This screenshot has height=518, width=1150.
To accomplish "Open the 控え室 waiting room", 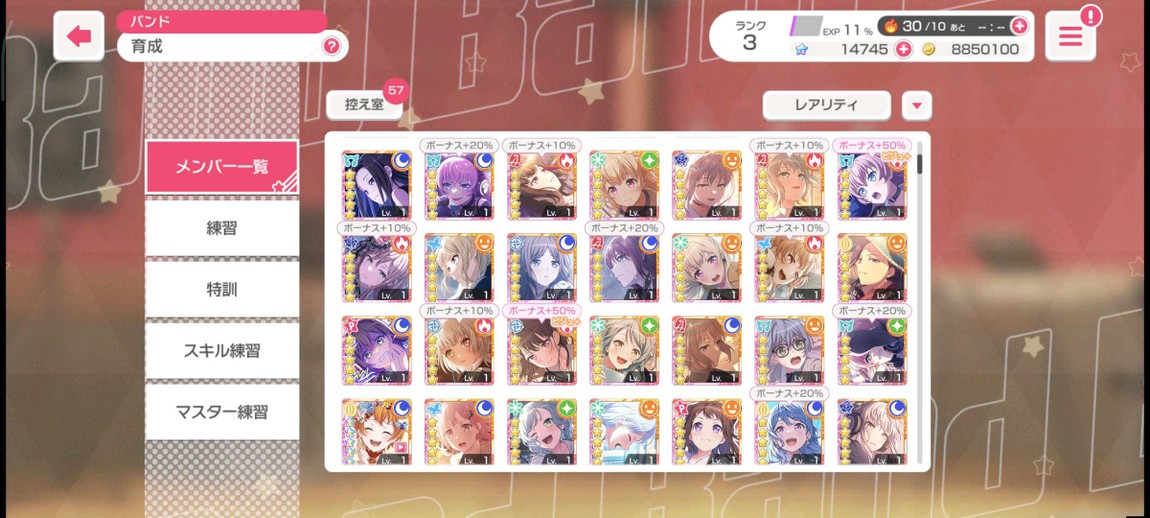I will point(365,105).
